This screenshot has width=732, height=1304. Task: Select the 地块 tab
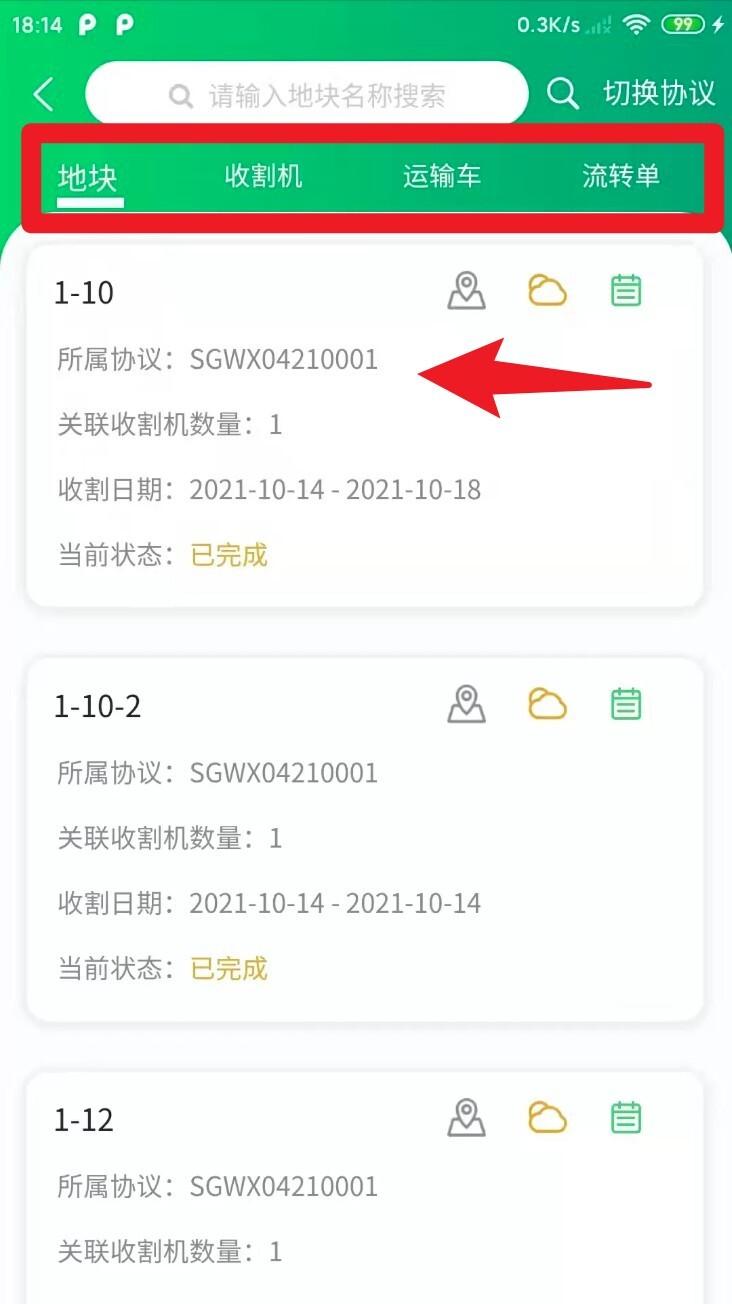(x=88, y=178)
